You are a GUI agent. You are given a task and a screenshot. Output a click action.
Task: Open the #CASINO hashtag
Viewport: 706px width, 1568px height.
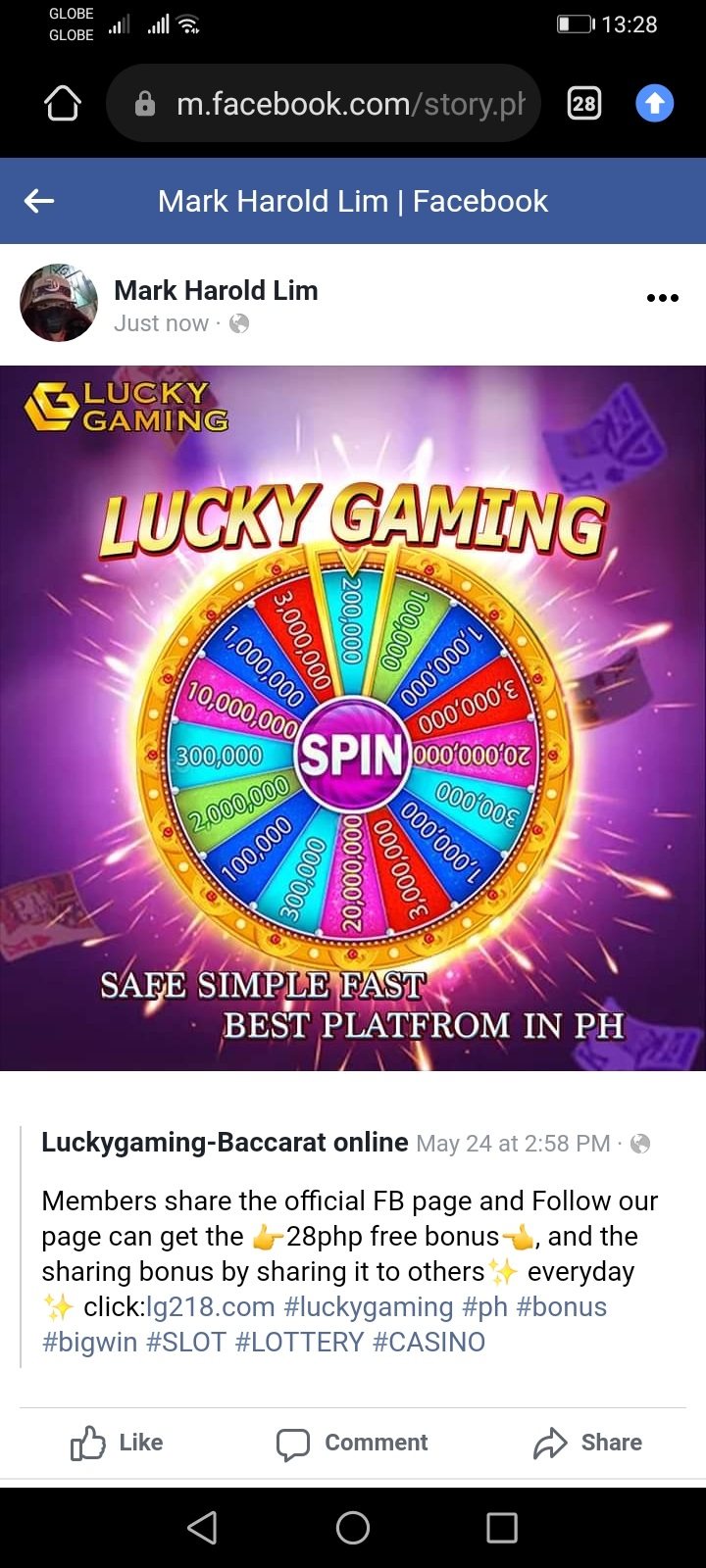(429, 1343)
